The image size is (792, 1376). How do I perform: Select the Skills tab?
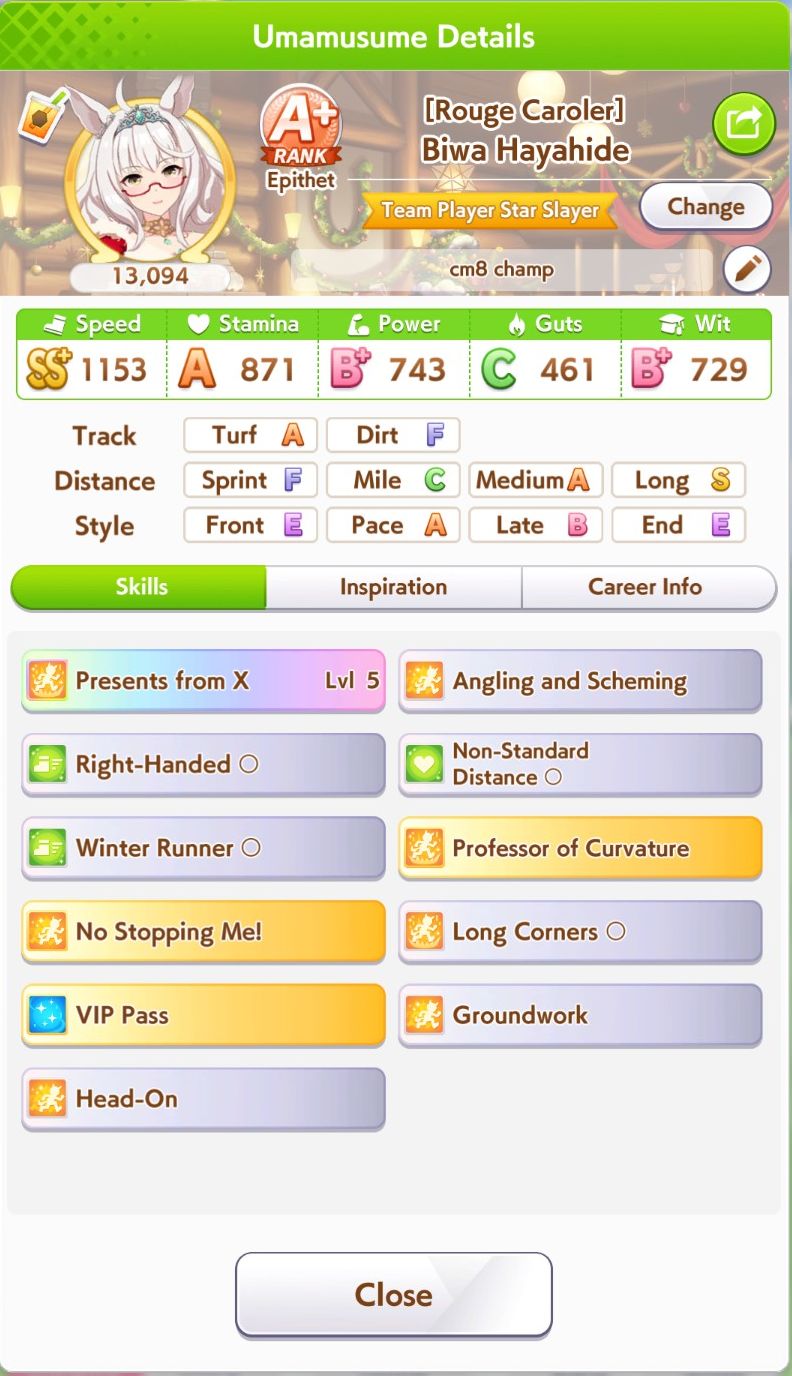[x=139, y=587]
